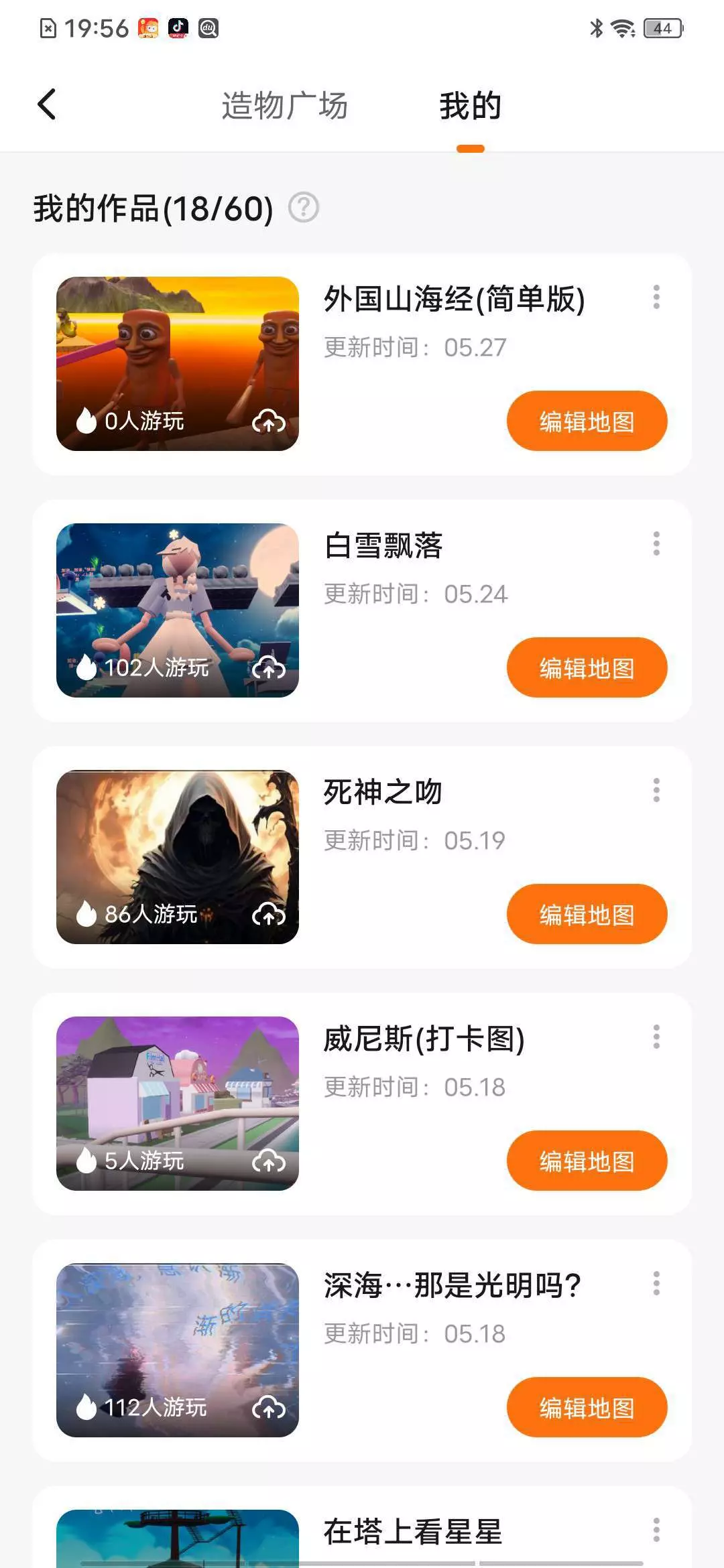The width and height of the screenshot is (724, 1568).
Task: Open the 威尼斯(打卡图) map thumbnail
Action: 178,1104
